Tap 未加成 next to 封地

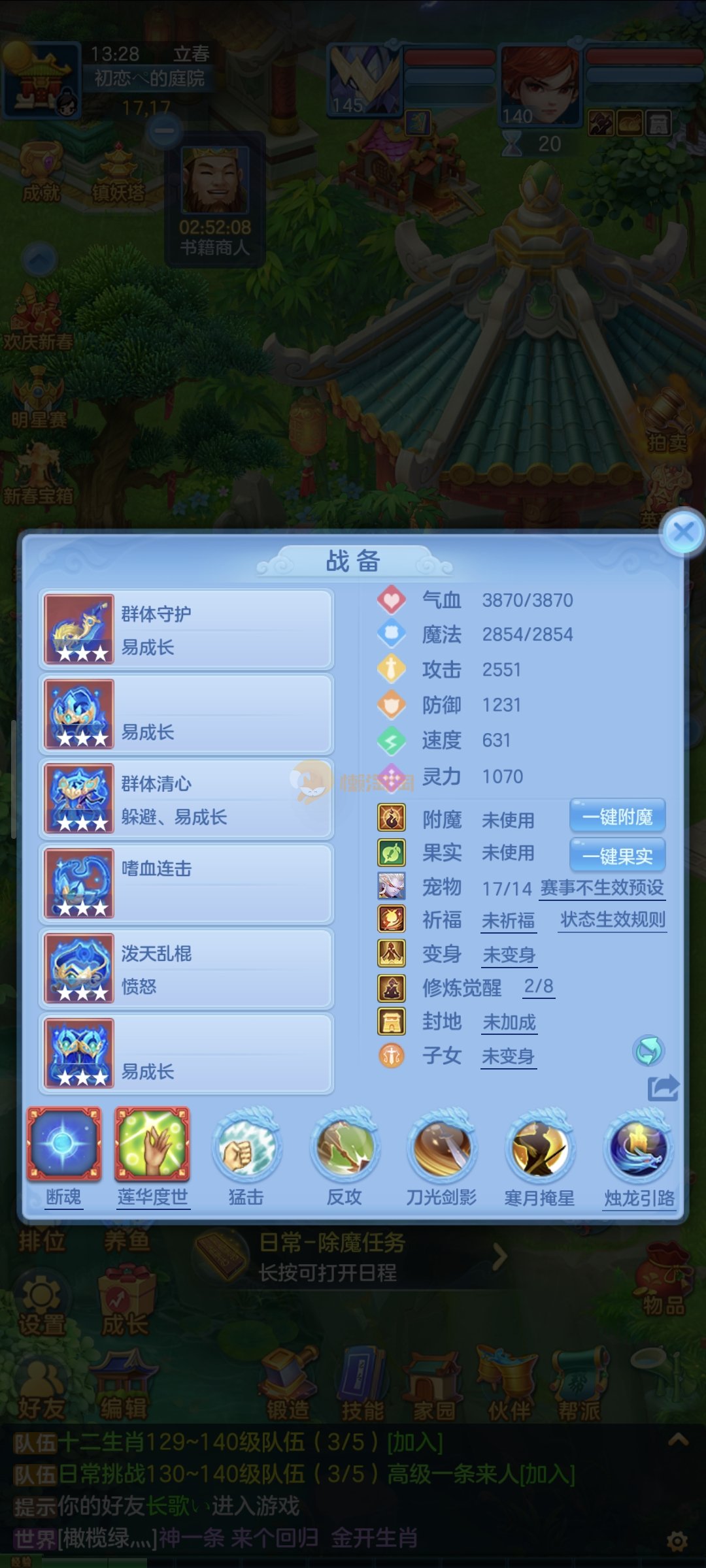point(509,1022)
